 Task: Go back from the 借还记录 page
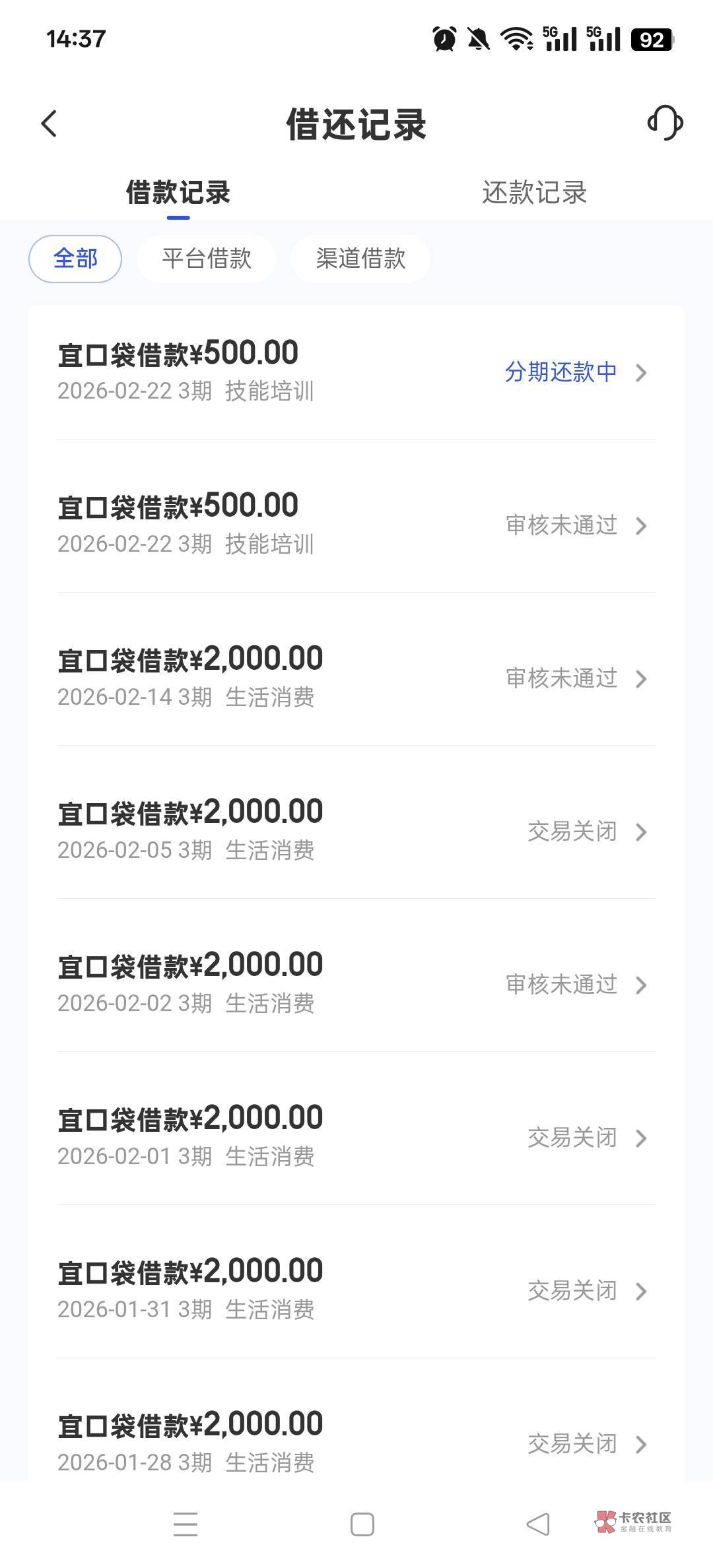[x=50, y=123]
